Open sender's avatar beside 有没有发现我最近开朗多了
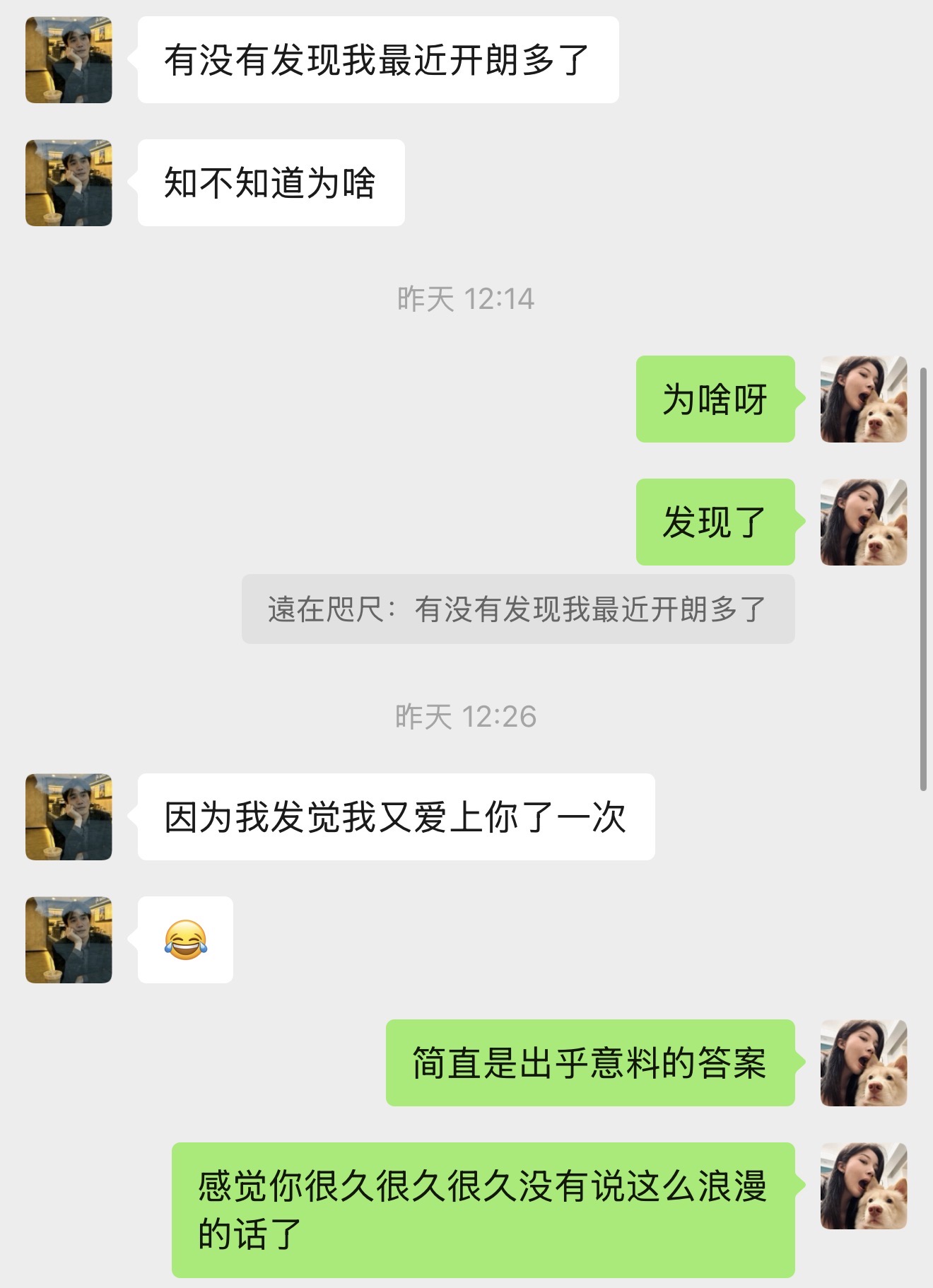 coord(69,60)
